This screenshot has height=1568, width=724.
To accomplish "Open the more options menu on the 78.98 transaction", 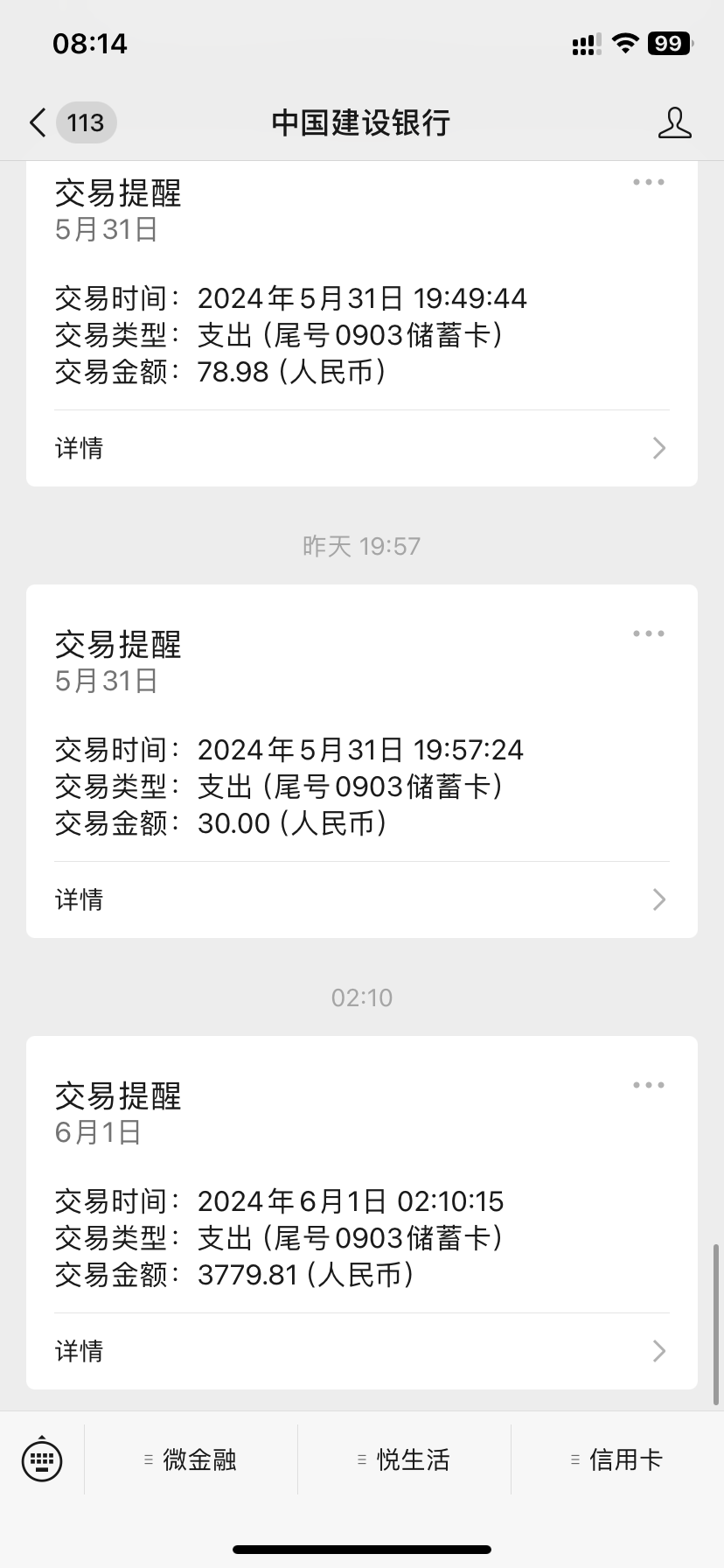I will 648,181.
